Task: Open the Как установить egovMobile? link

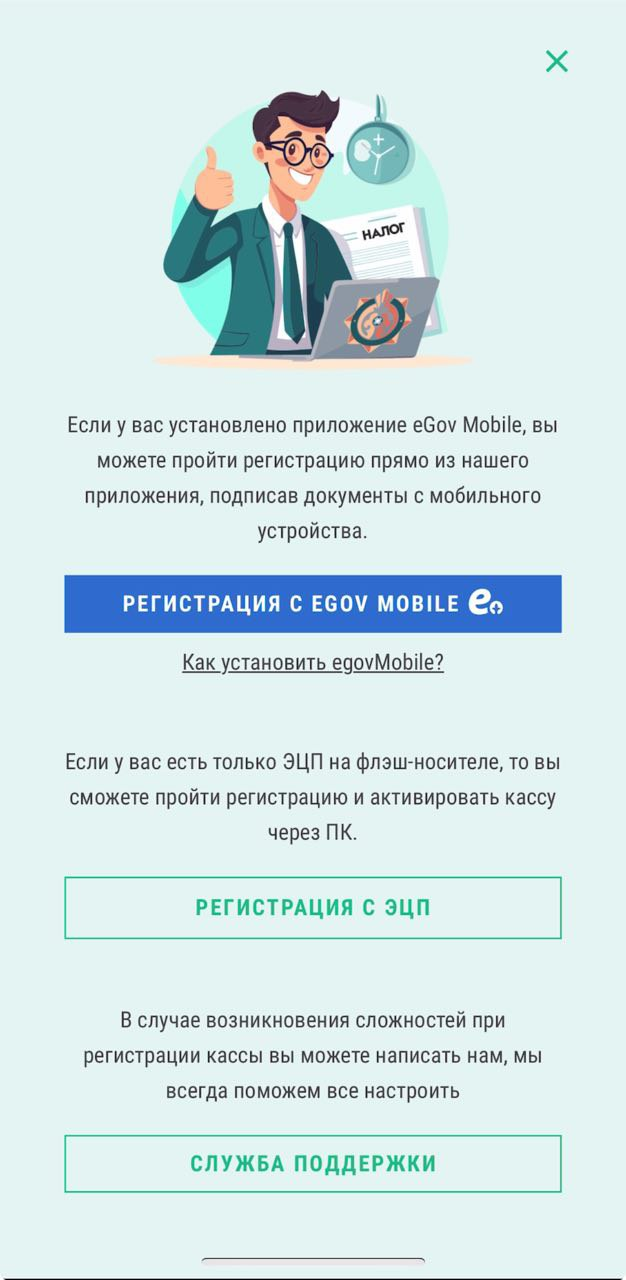Action: tap(313, 662)
